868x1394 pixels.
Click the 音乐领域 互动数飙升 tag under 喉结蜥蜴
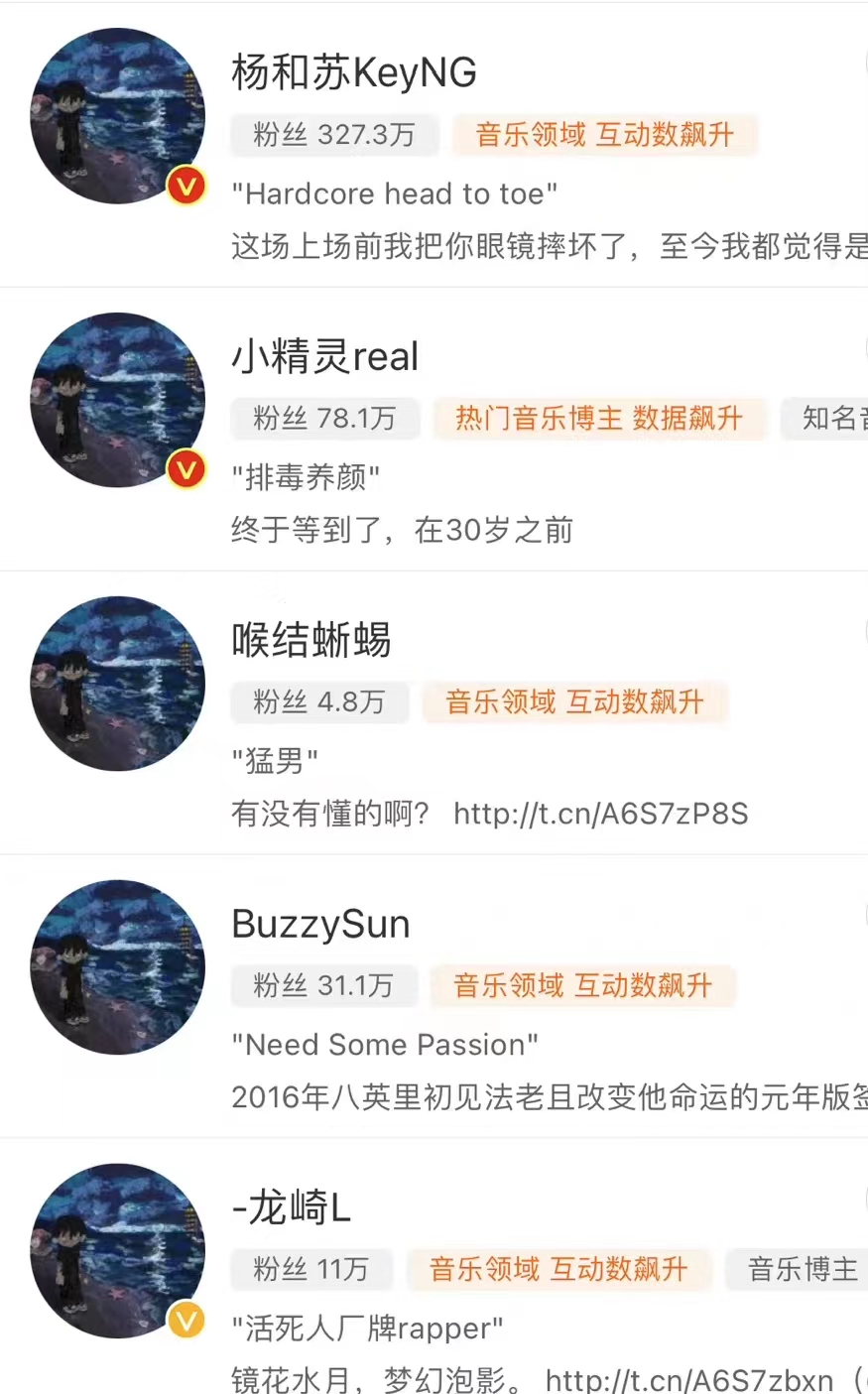pyautogui.click(x=575, y=702)
